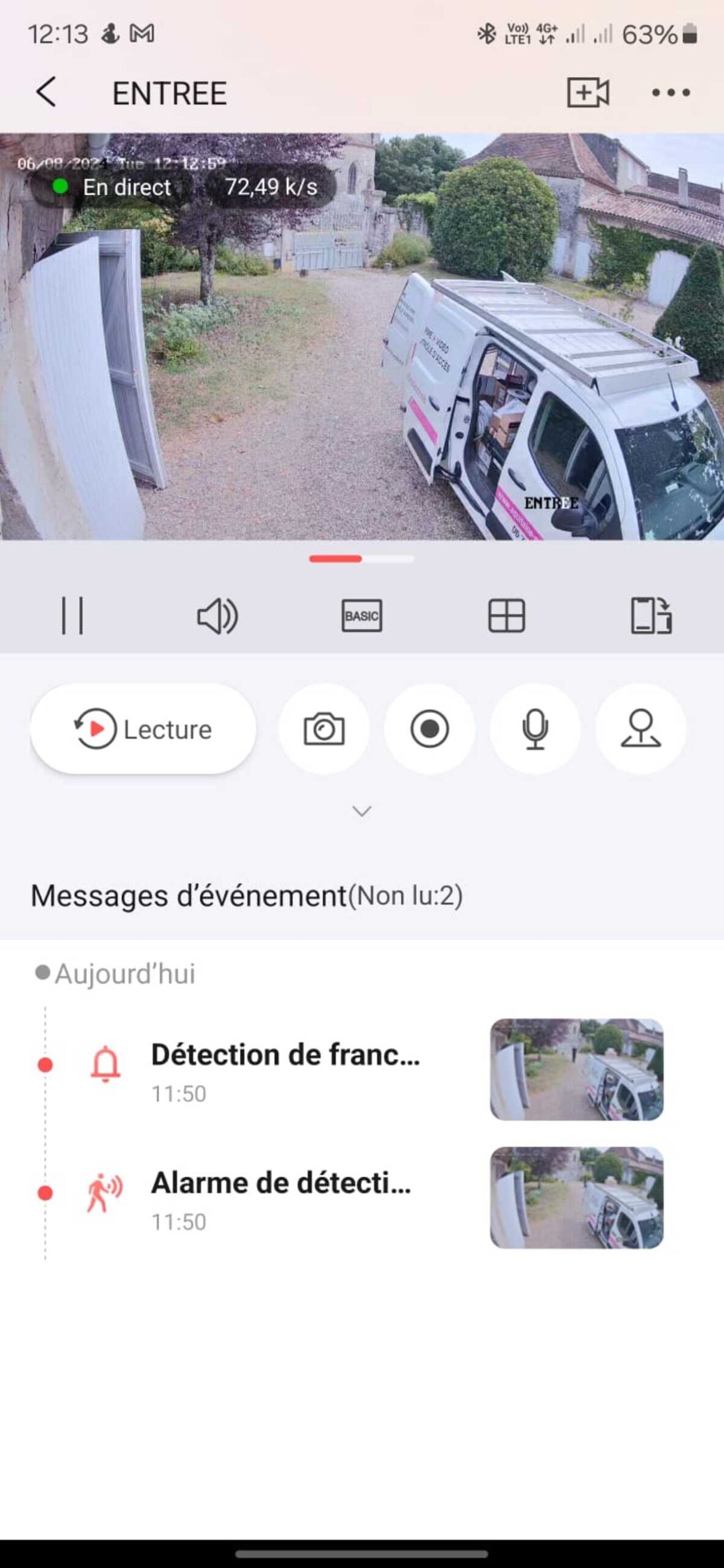Open the three-dot overflow menu

click(x=670, y=92)
